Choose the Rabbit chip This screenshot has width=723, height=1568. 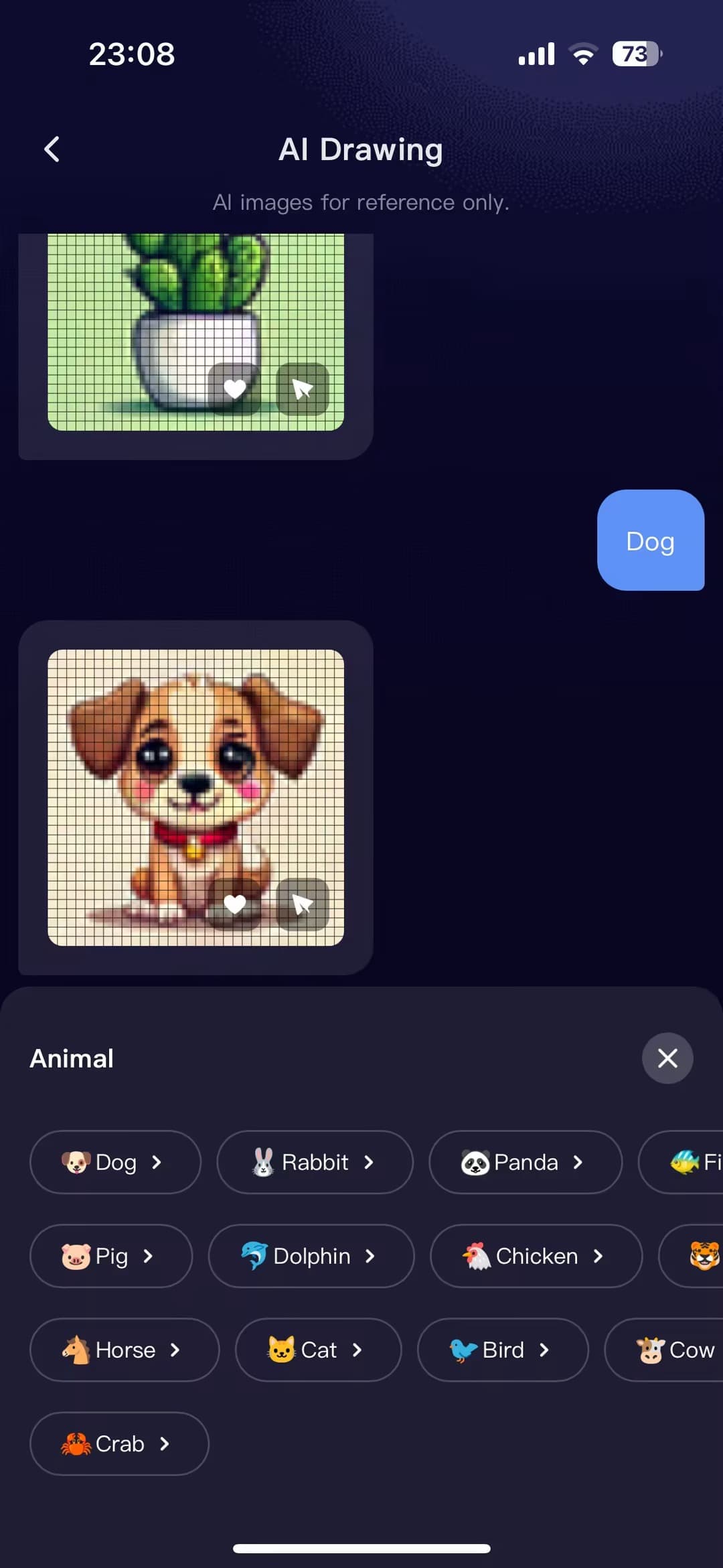coord(315,1162)
